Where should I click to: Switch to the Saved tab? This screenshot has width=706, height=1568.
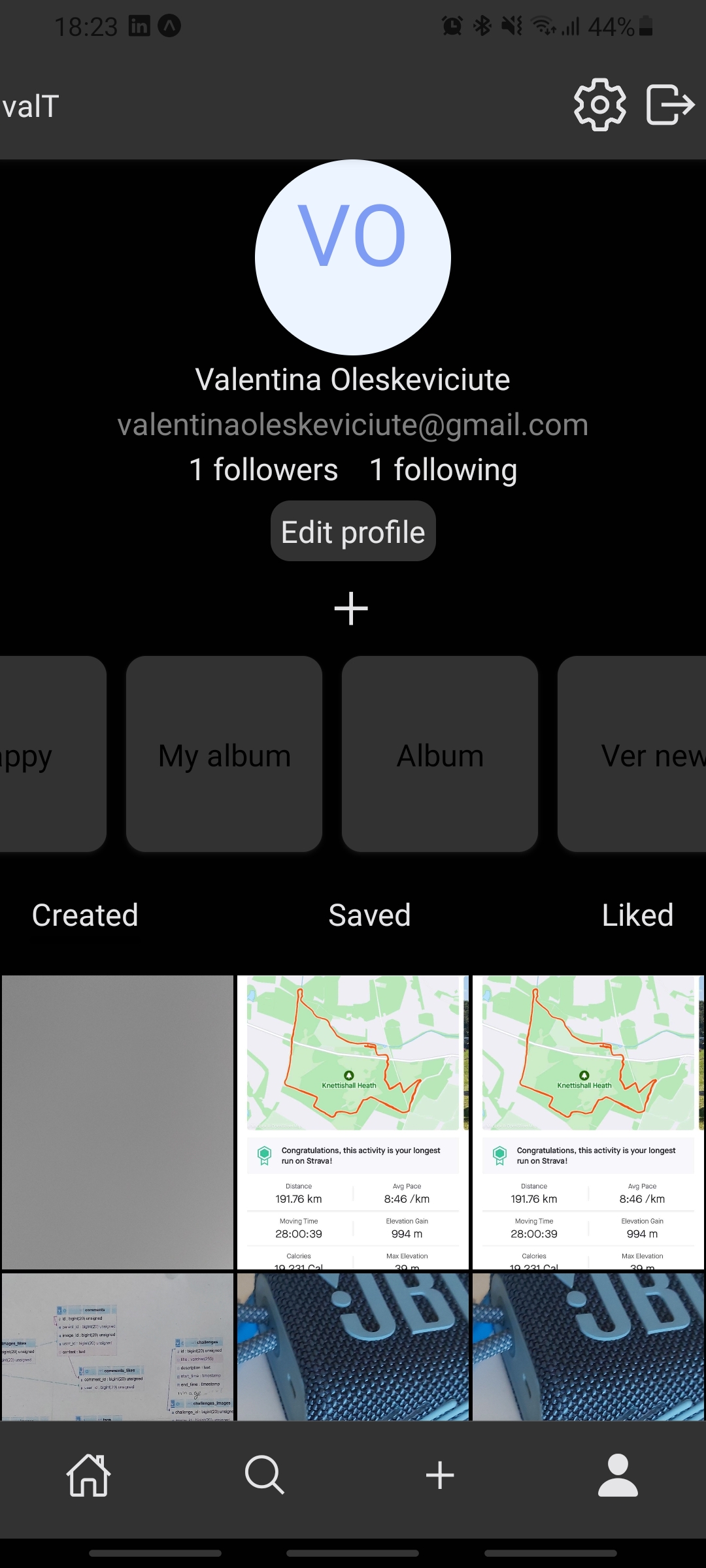click(369, 915)
